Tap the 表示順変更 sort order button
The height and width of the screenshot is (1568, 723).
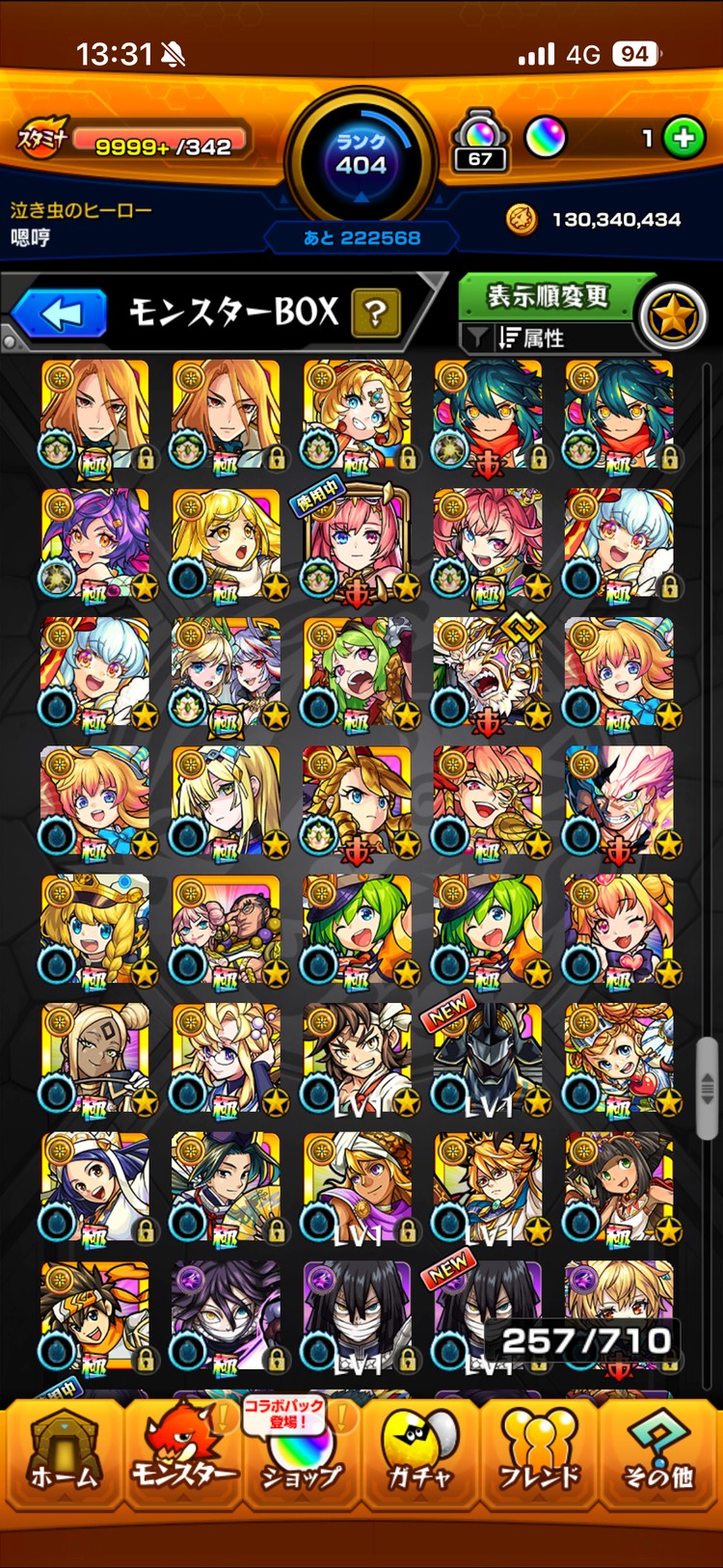tap(547, 296)
